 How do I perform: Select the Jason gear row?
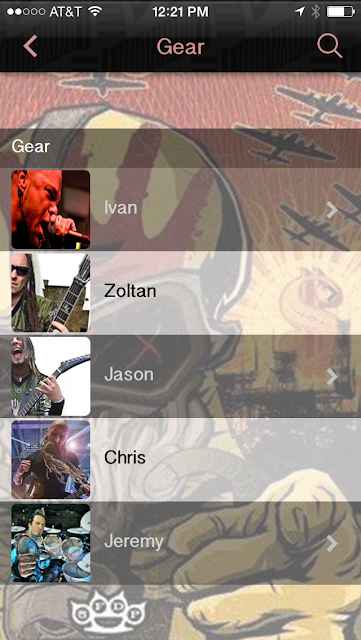pos(180,376)
